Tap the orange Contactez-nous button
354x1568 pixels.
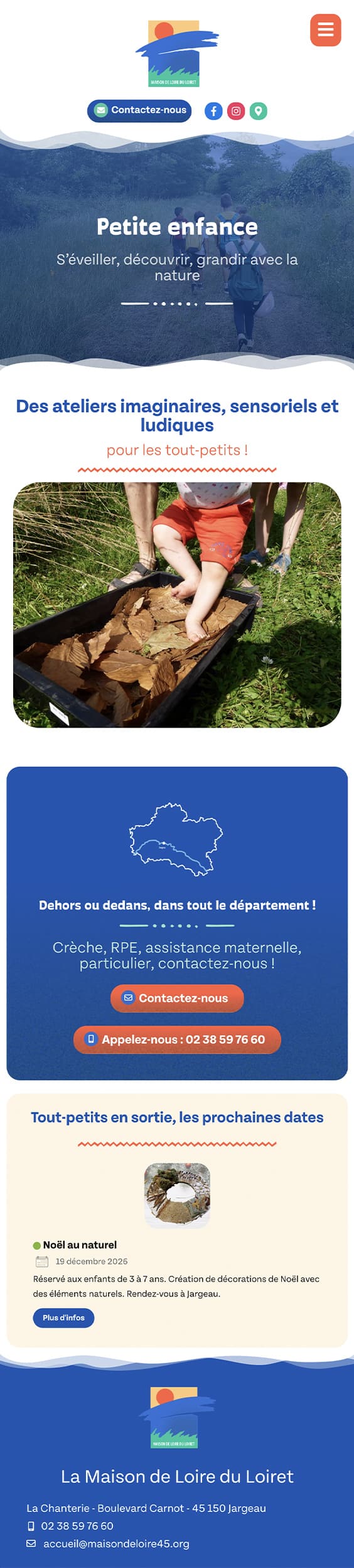177,998
